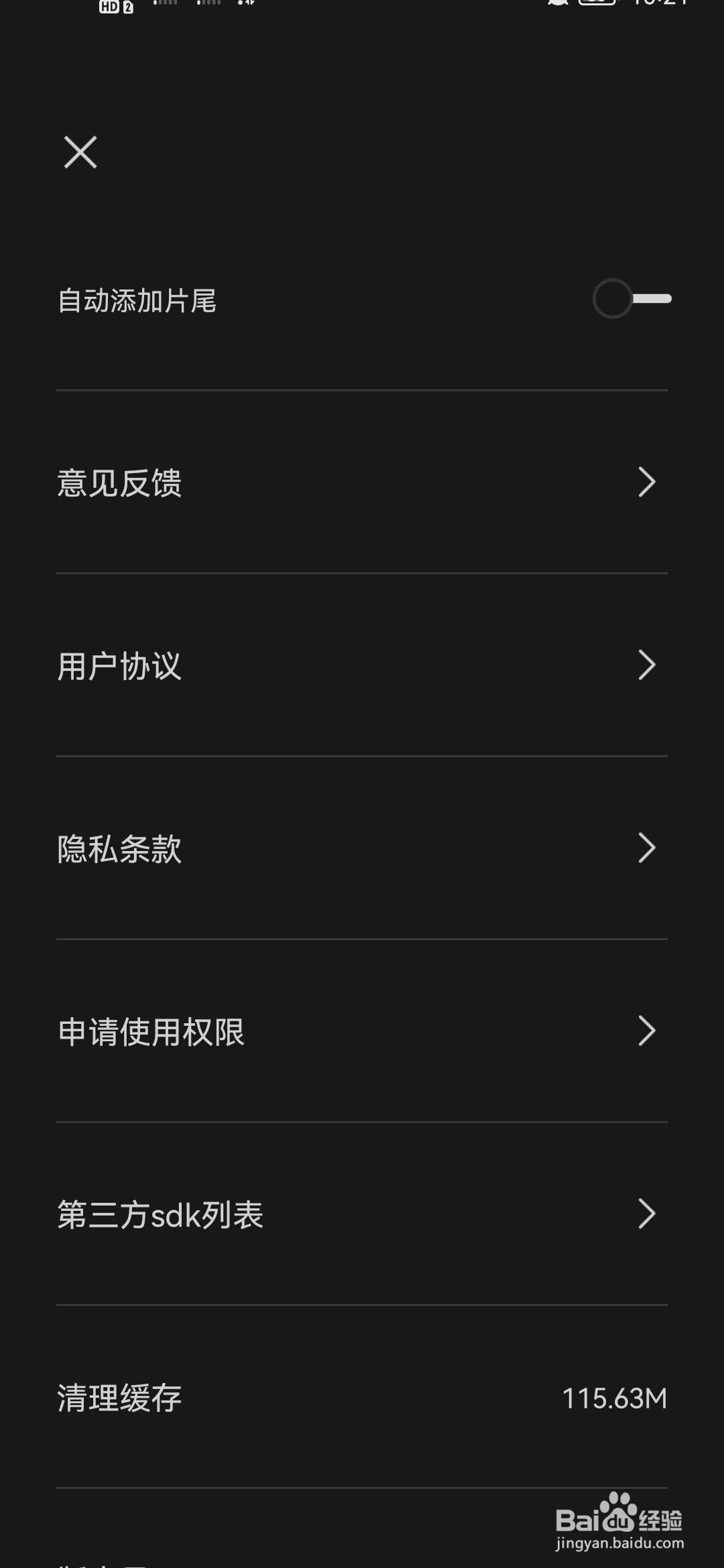Image resolution: width=724 pixels, height=1568 pixels.
Task: Expand the 隐私条款 row chevron
Action: coord(646,848)
